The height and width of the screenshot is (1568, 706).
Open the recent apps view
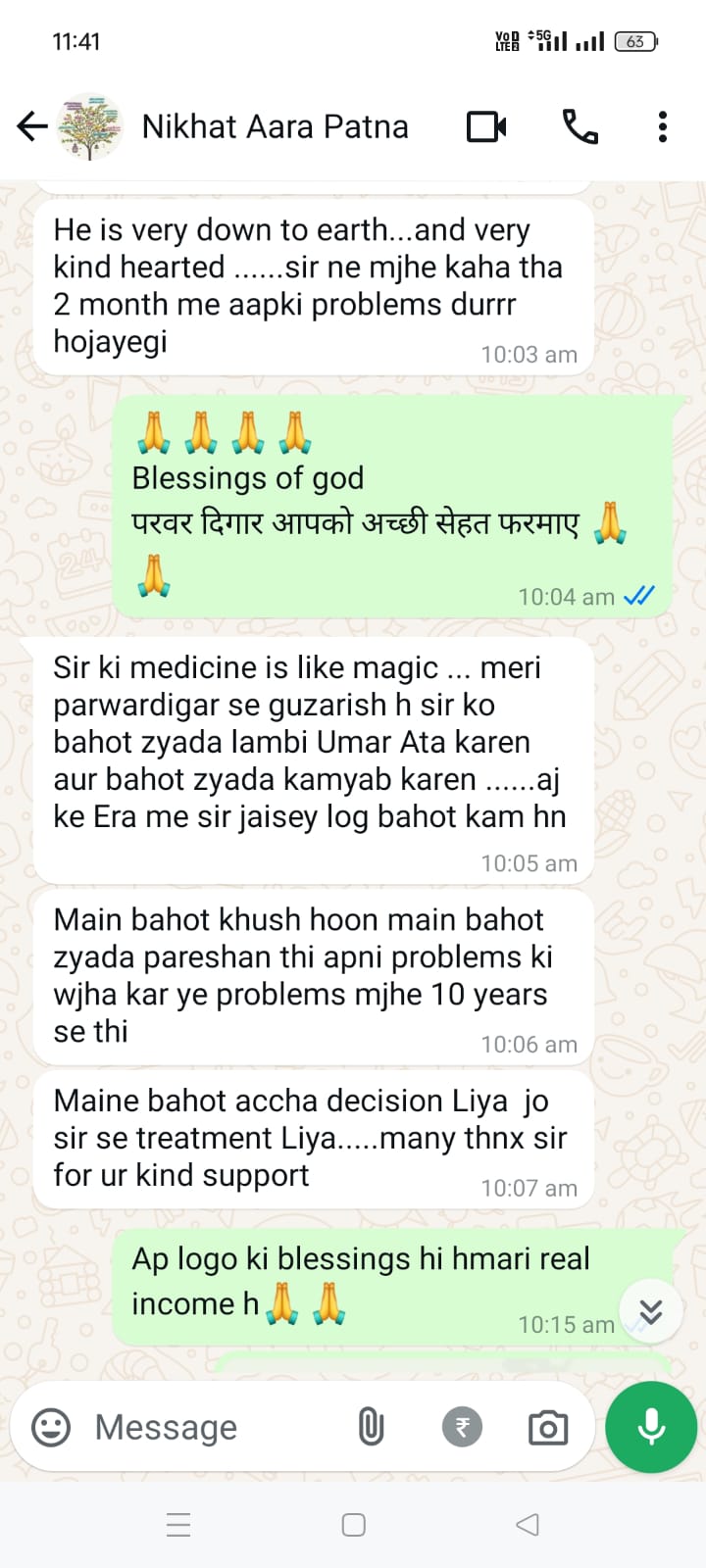click(x=178, y=1525)
